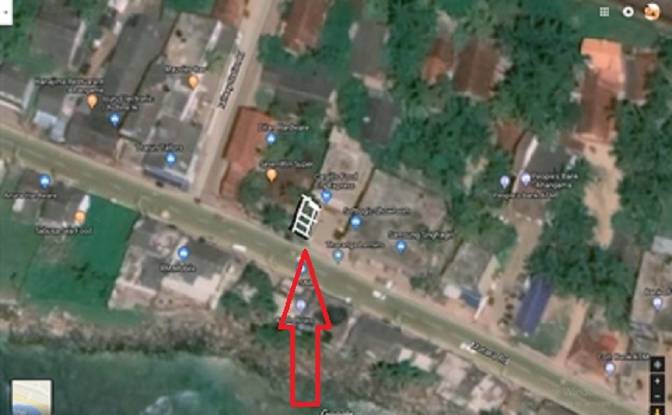Screen dimensions: 672x415
Task: Zoom in on the map
Action: pyautogui.click(x=658, y=382)
